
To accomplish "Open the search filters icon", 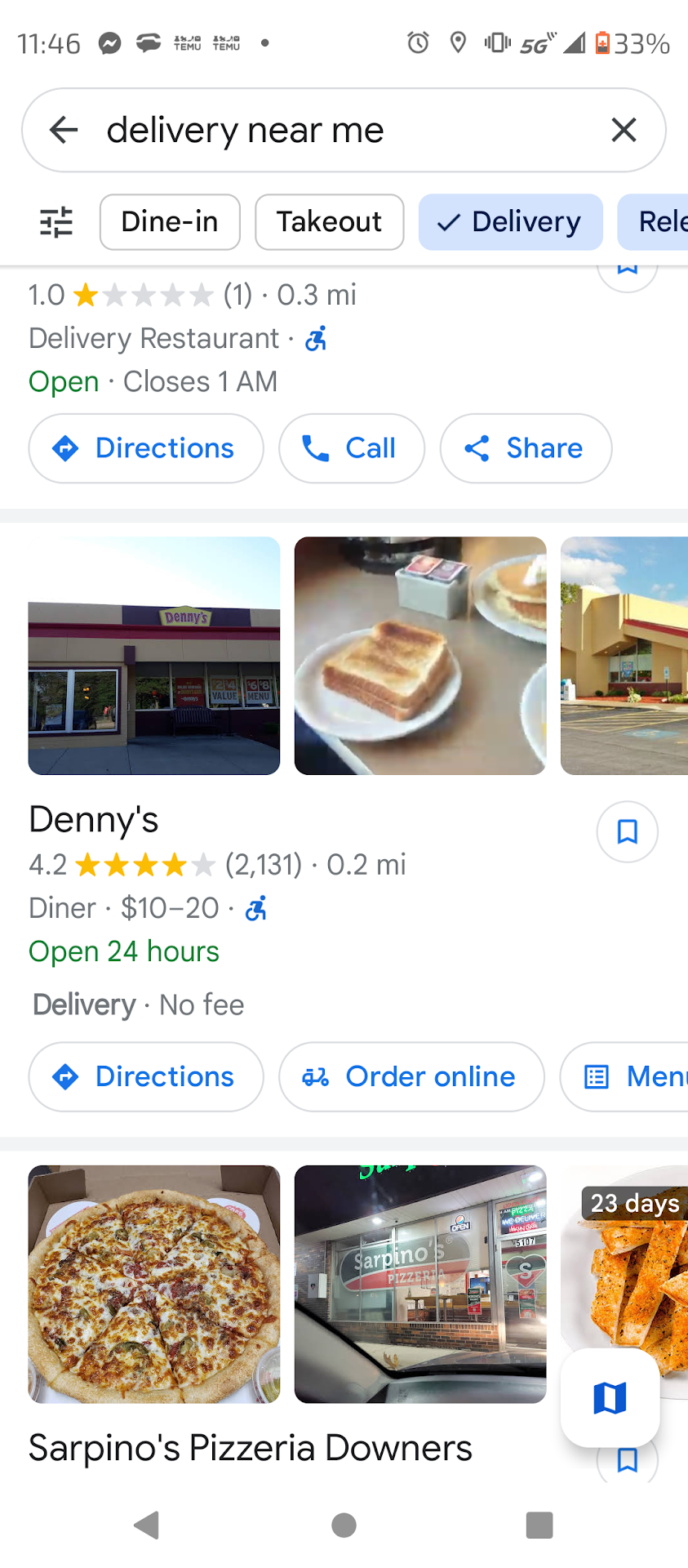I will point(56,222).
